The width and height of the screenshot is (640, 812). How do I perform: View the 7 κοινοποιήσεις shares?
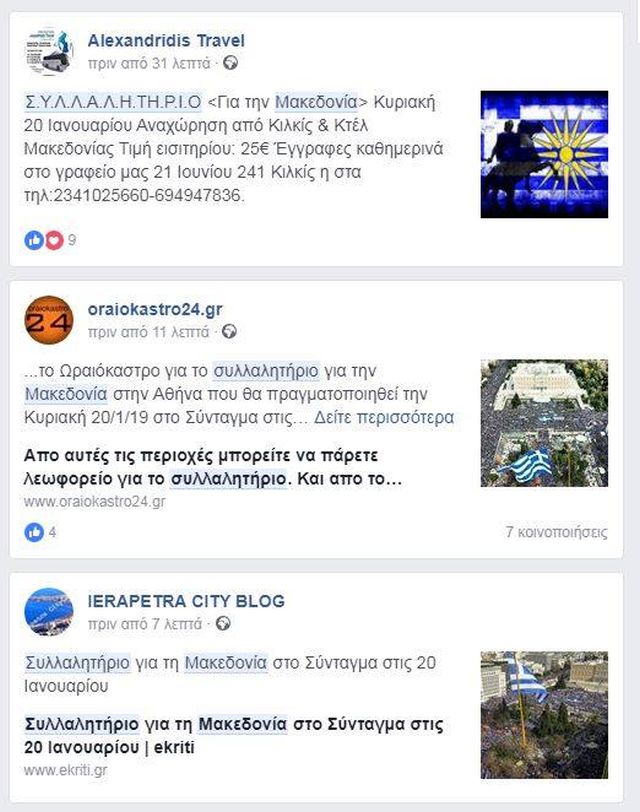[556, 532]
